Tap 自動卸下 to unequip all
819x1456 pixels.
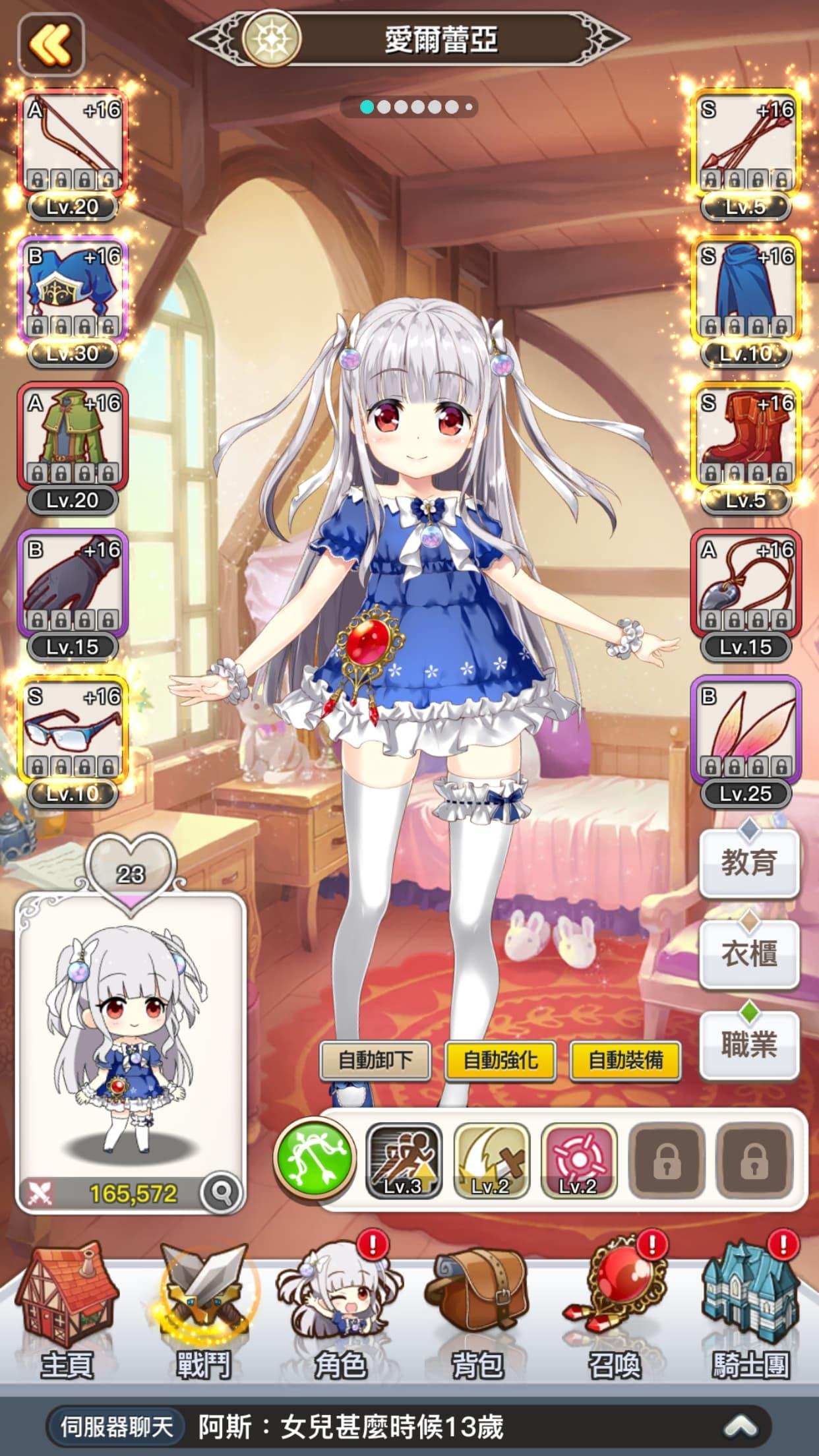pos(375,1060)
